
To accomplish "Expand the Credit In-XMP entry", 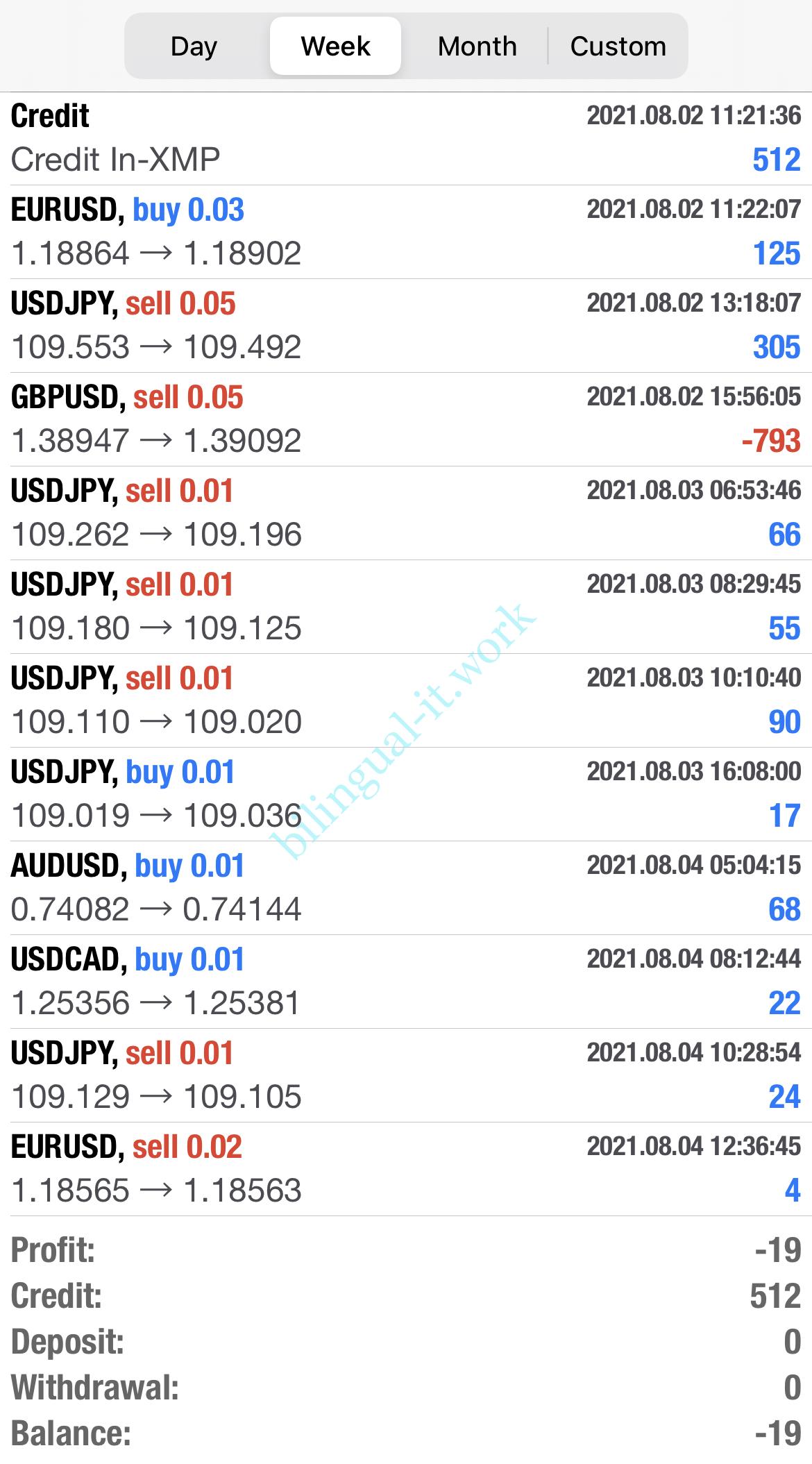I will [406, 138].
